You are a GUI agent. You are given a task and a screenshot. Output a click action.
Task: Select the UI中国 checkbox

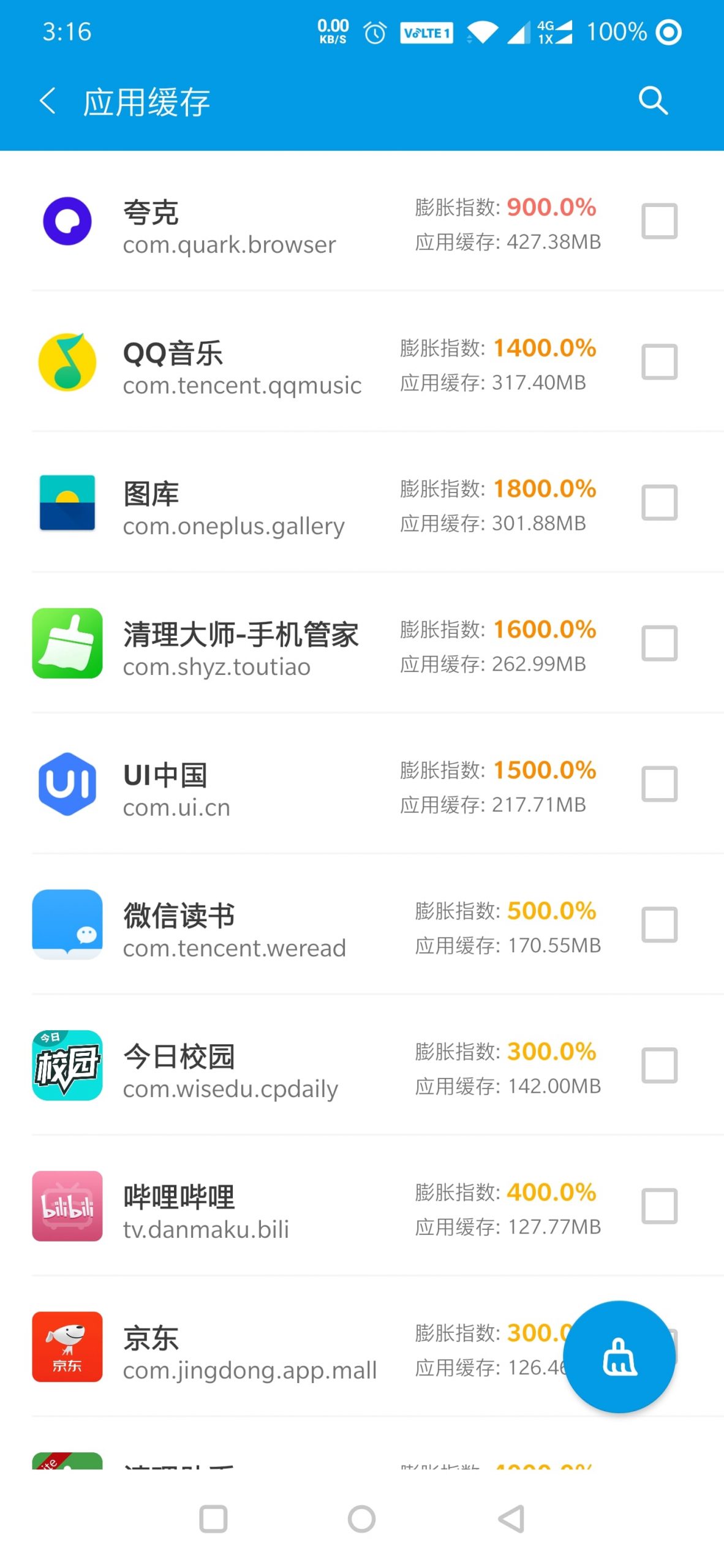point(659,784)
